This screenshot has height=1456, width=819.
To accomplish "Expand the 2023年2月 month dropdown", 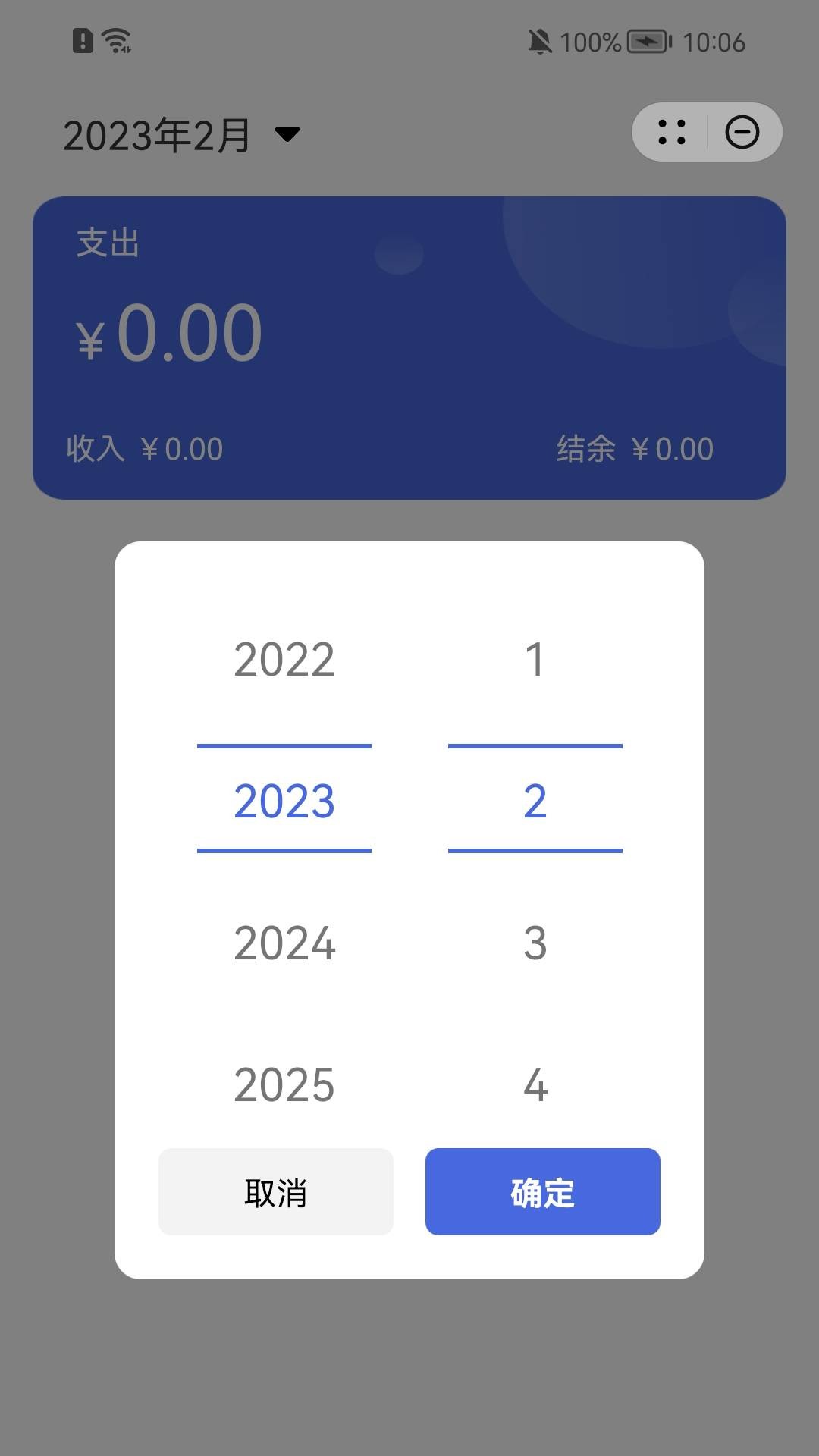I will pyautogui.click(x=182, y=136).
